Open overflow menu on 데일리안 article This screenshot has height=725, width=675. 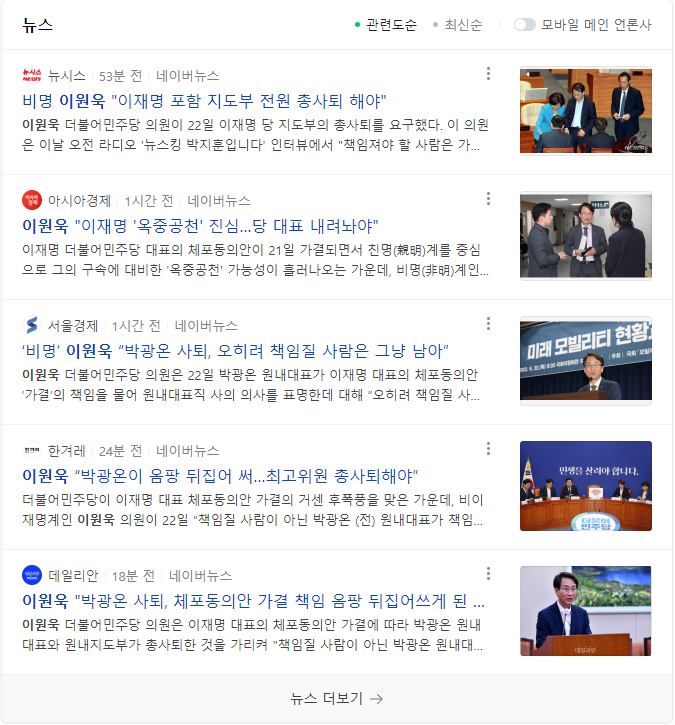click(488, 574)
